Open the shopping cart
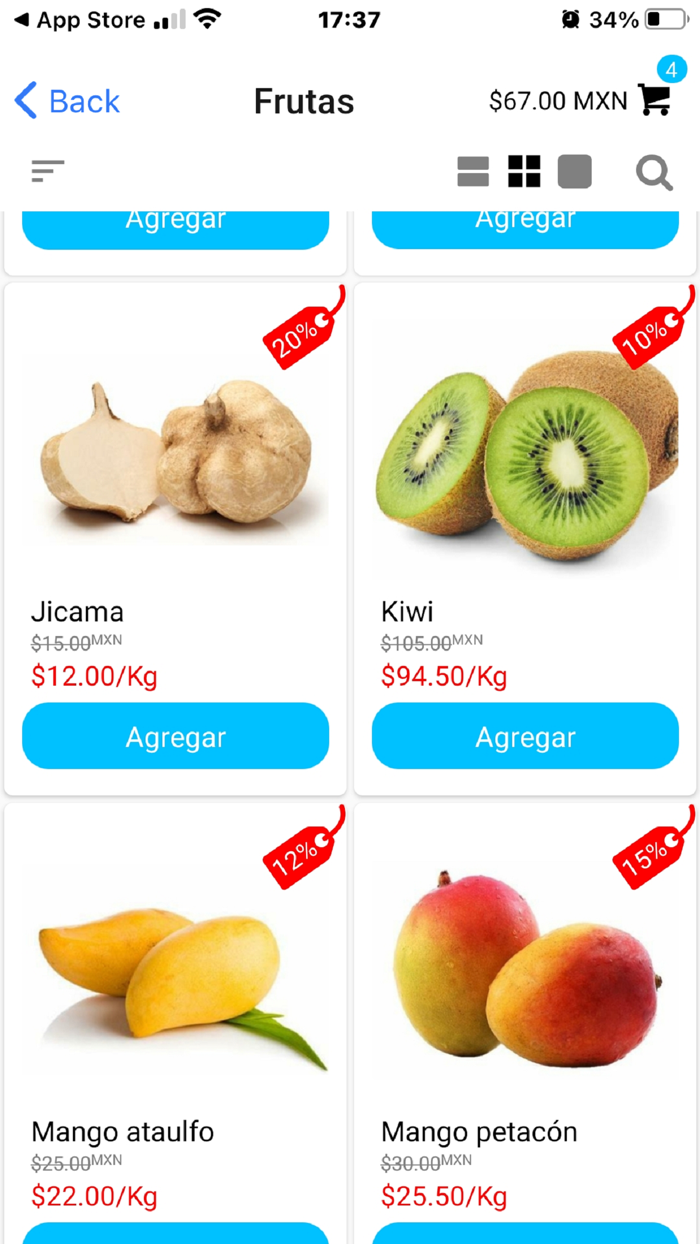The height and width of the screenshot is (1244, 700). (x=654, y=99)
